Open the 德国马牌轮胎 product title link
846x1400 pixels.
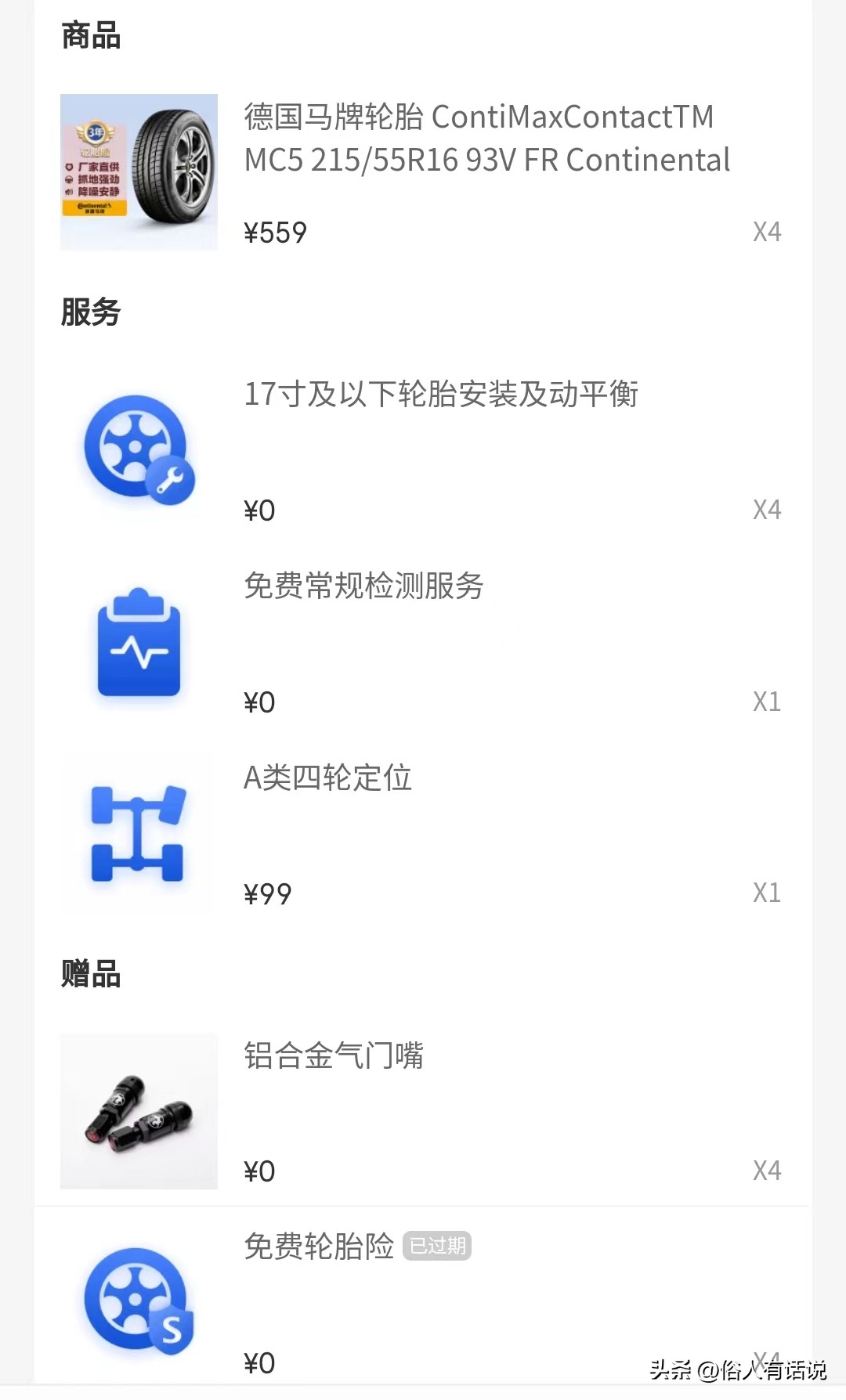point(486,139)
